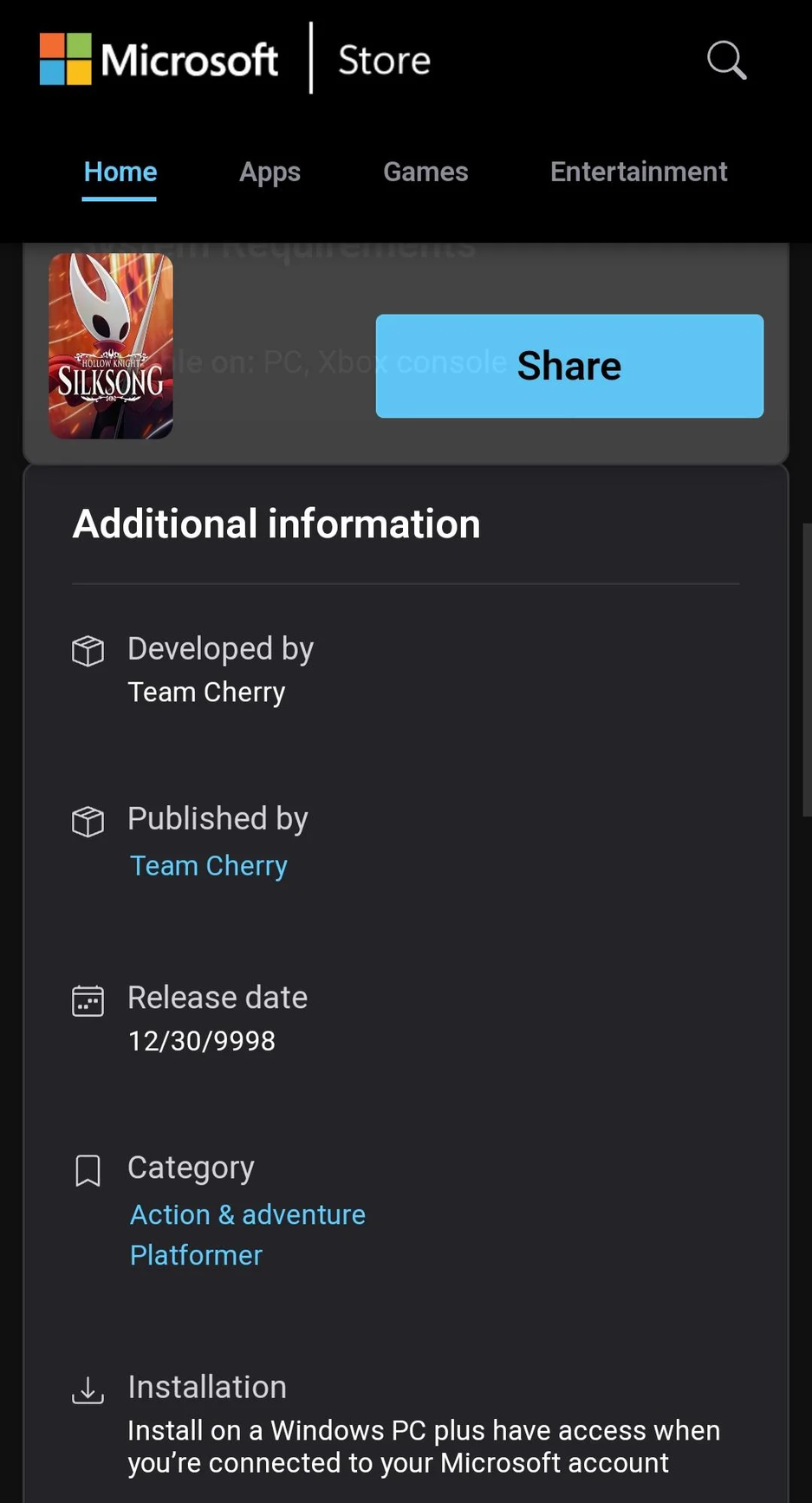Image resolution: width=812 pixels, height=1503 pixels.
Task: Browse the Action & adventure category
Action: coord(248,1214)
